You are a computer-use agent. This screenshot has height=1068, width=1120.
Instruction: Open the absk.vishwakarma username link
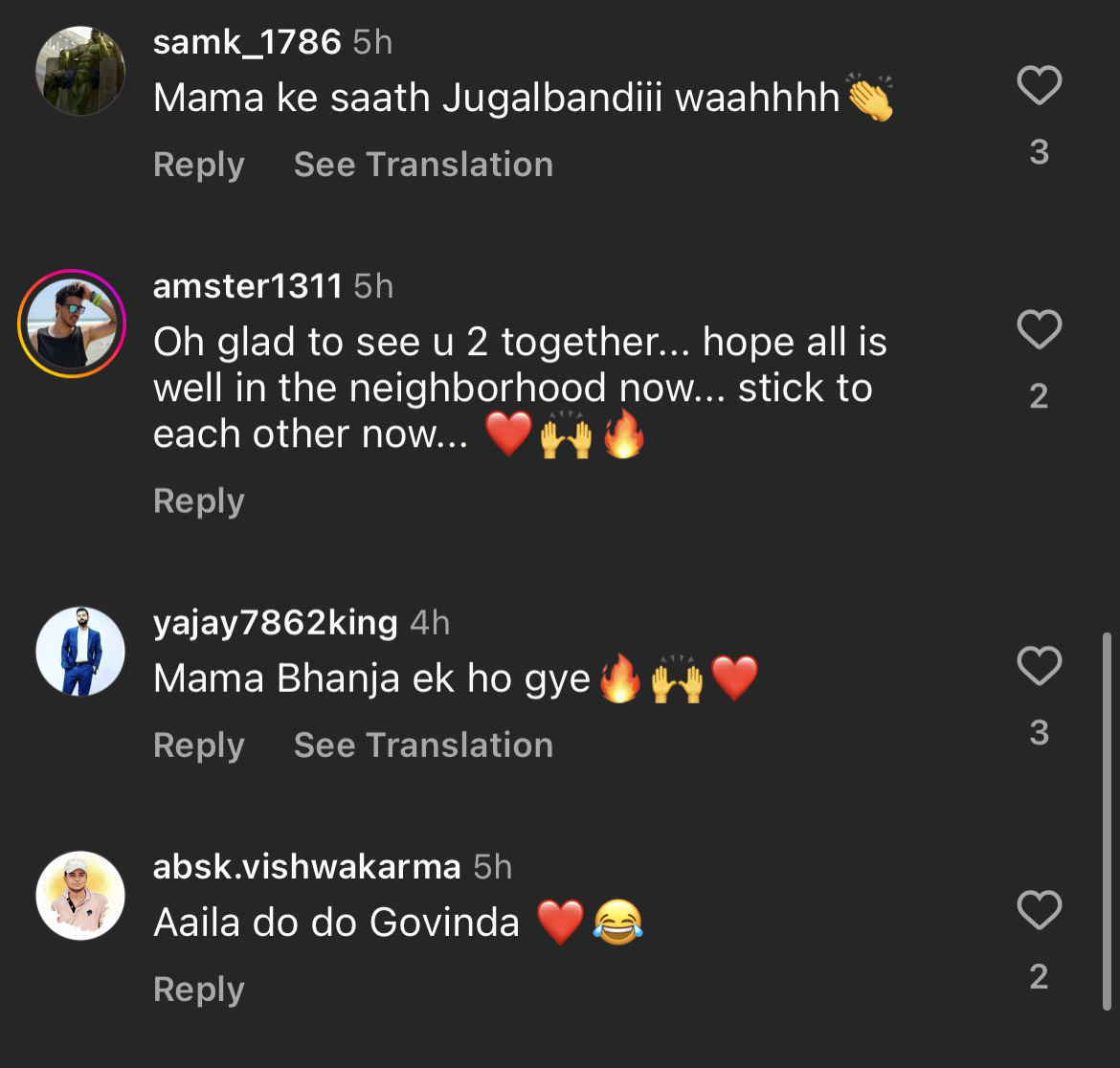(x=306, y=867)
